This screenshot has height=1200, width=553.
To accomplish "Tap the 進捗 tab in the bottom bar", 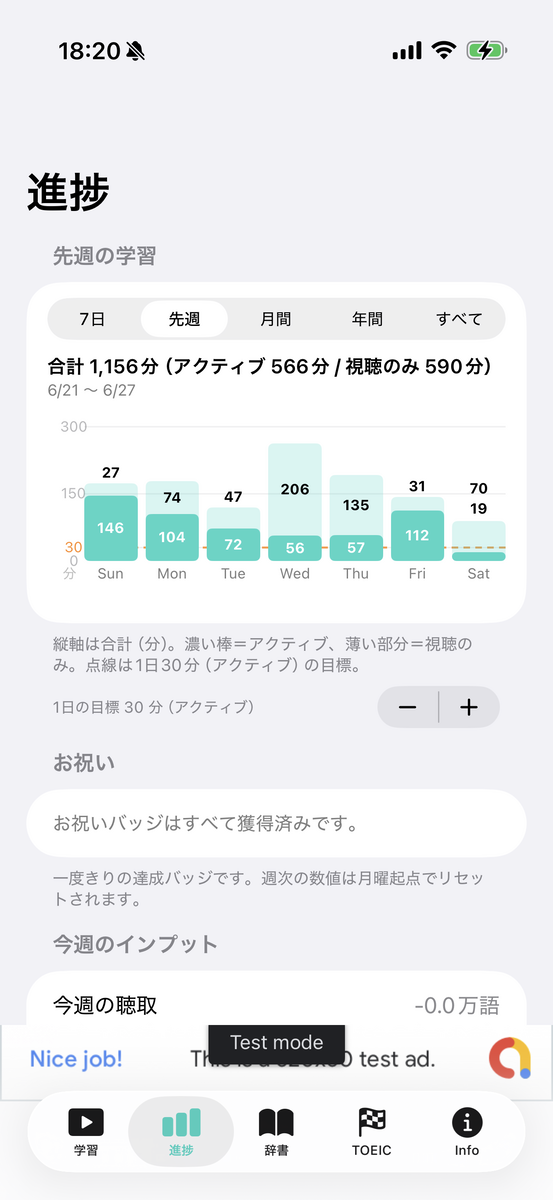I will [181, 1132].
